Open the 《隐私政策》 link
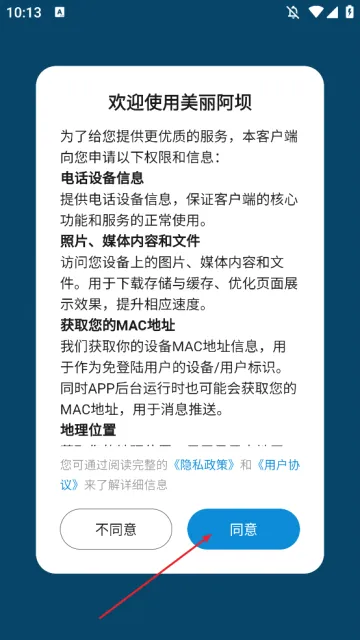This screenshot has width=360, height=640. (204, 465)
